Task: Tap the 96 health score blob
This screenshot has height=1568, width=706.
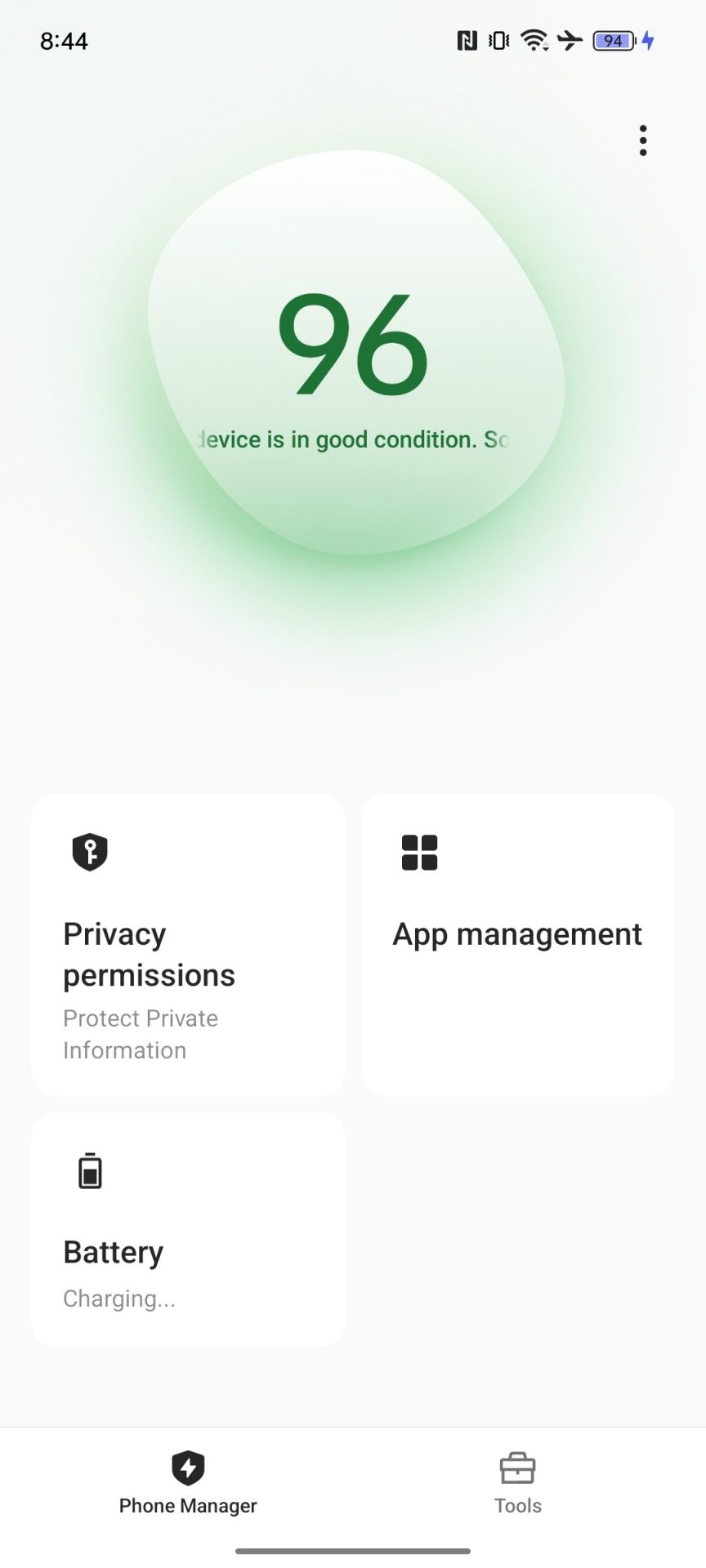Action: (x=354, y=351)
